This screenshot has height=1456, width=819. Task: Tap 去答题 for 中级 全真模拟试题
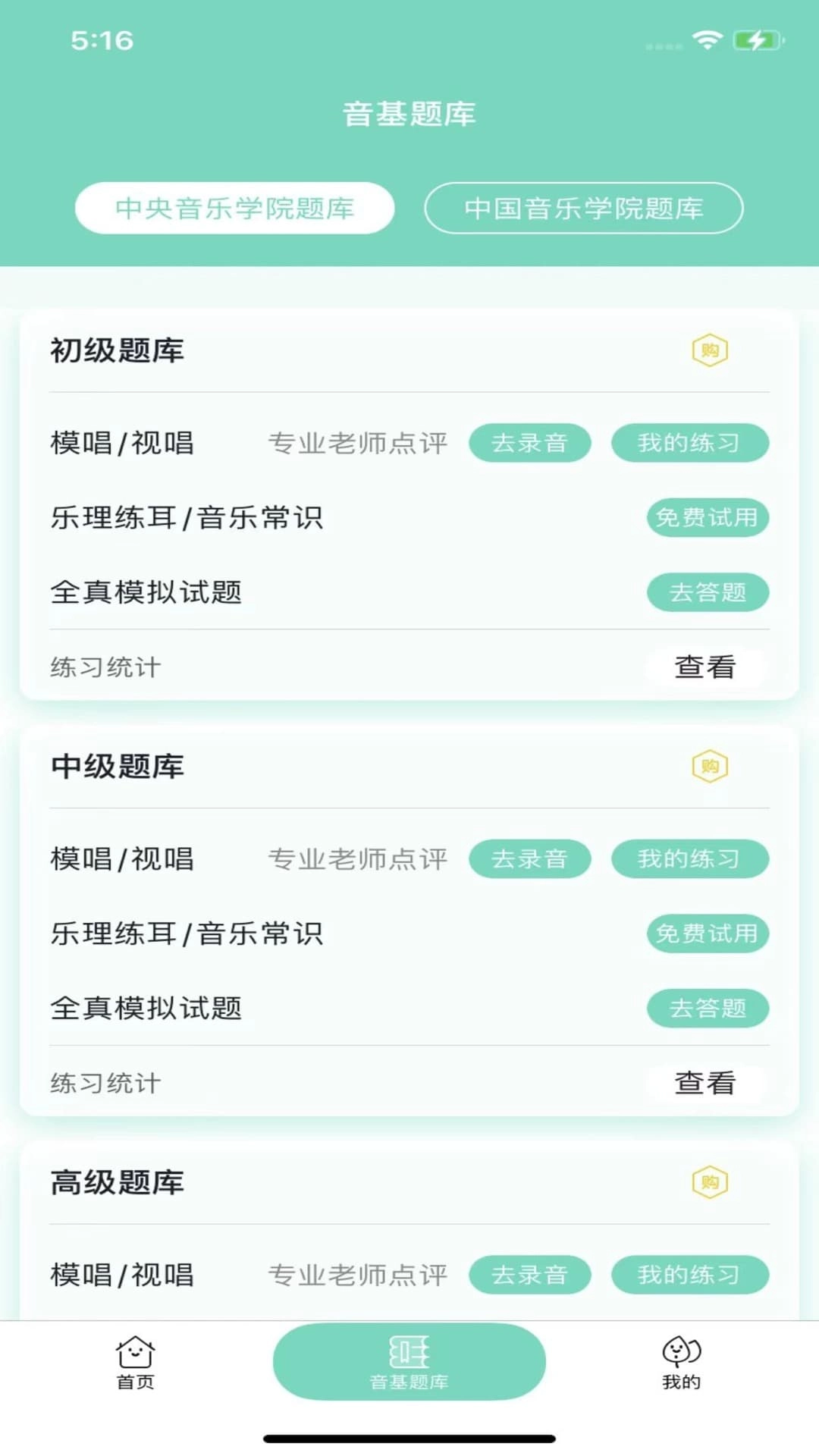(x=708, y=1009)
